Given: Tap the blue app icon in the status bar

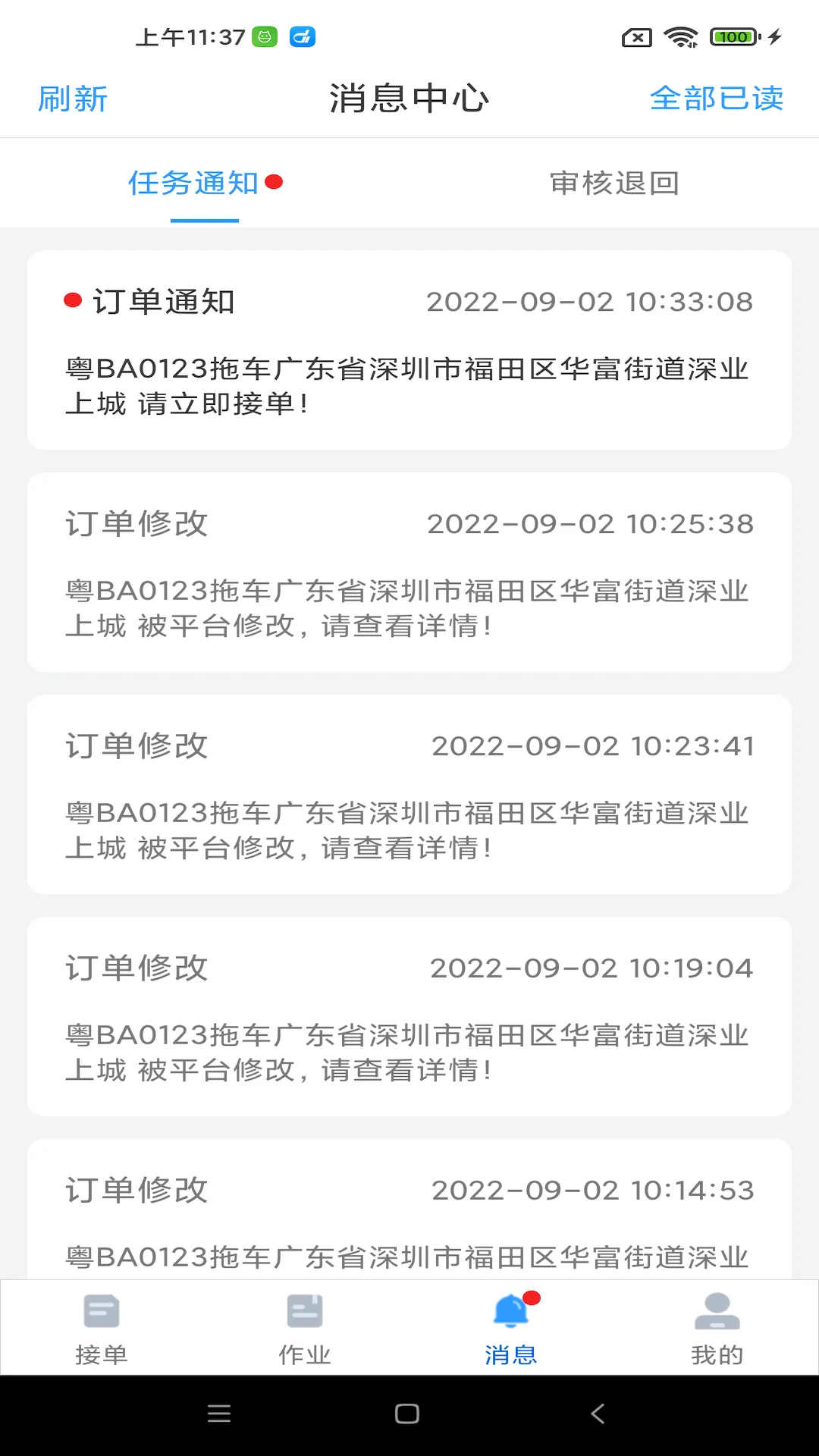Looking at the screenshot, I should (x=302, y=36).
